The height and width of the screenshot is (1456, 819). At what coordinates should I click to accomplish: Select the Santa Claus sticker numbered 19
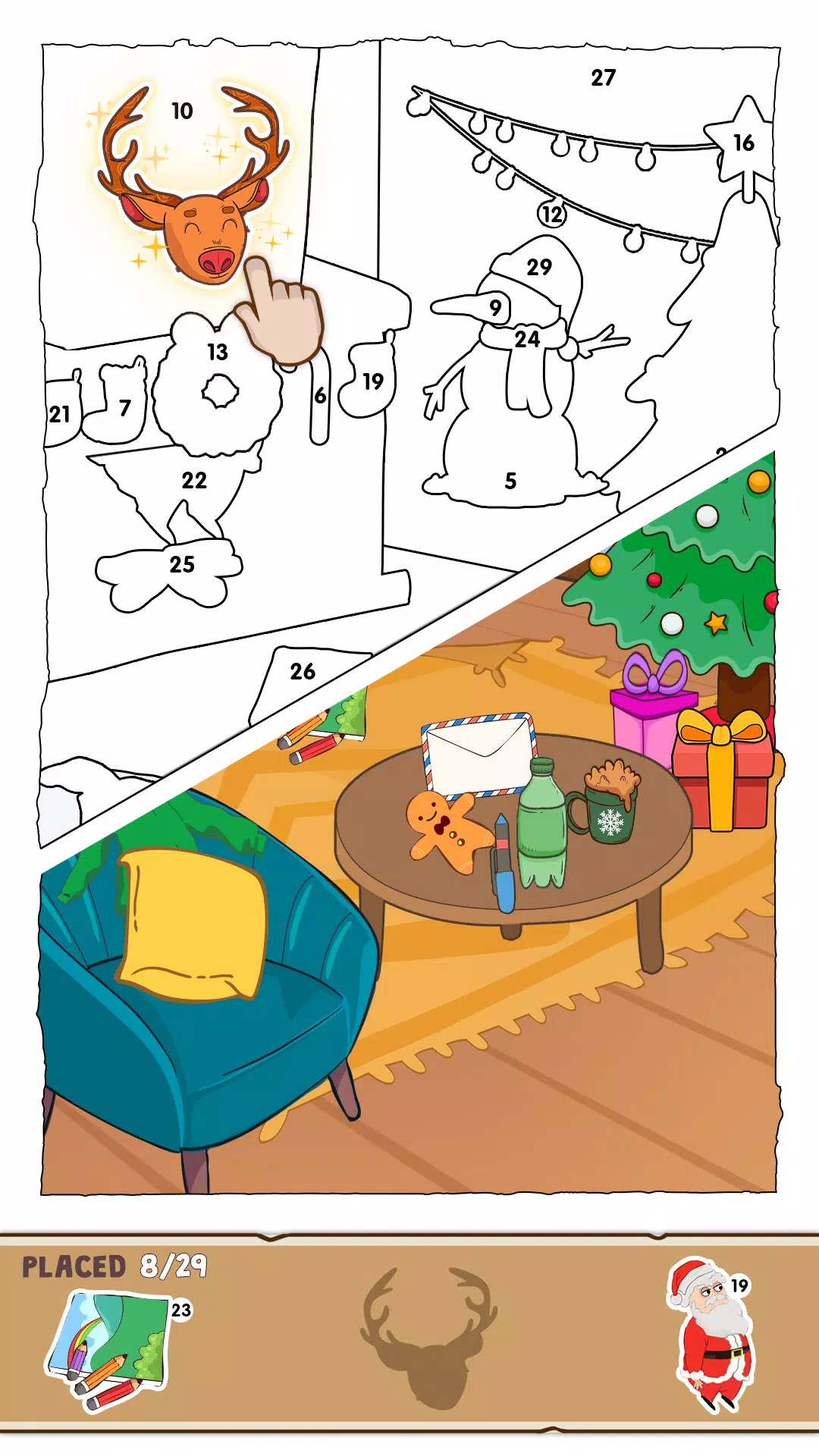(711, 1336)
